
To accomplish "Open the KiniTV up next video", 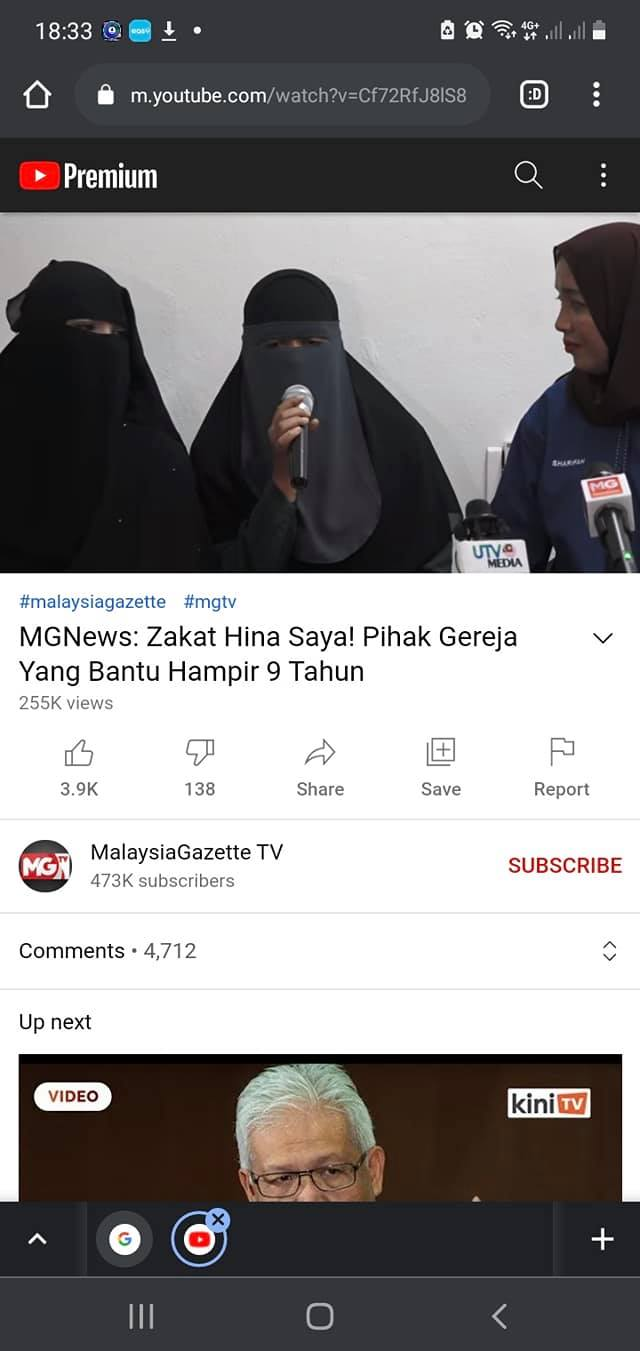I will (320, 1128).
